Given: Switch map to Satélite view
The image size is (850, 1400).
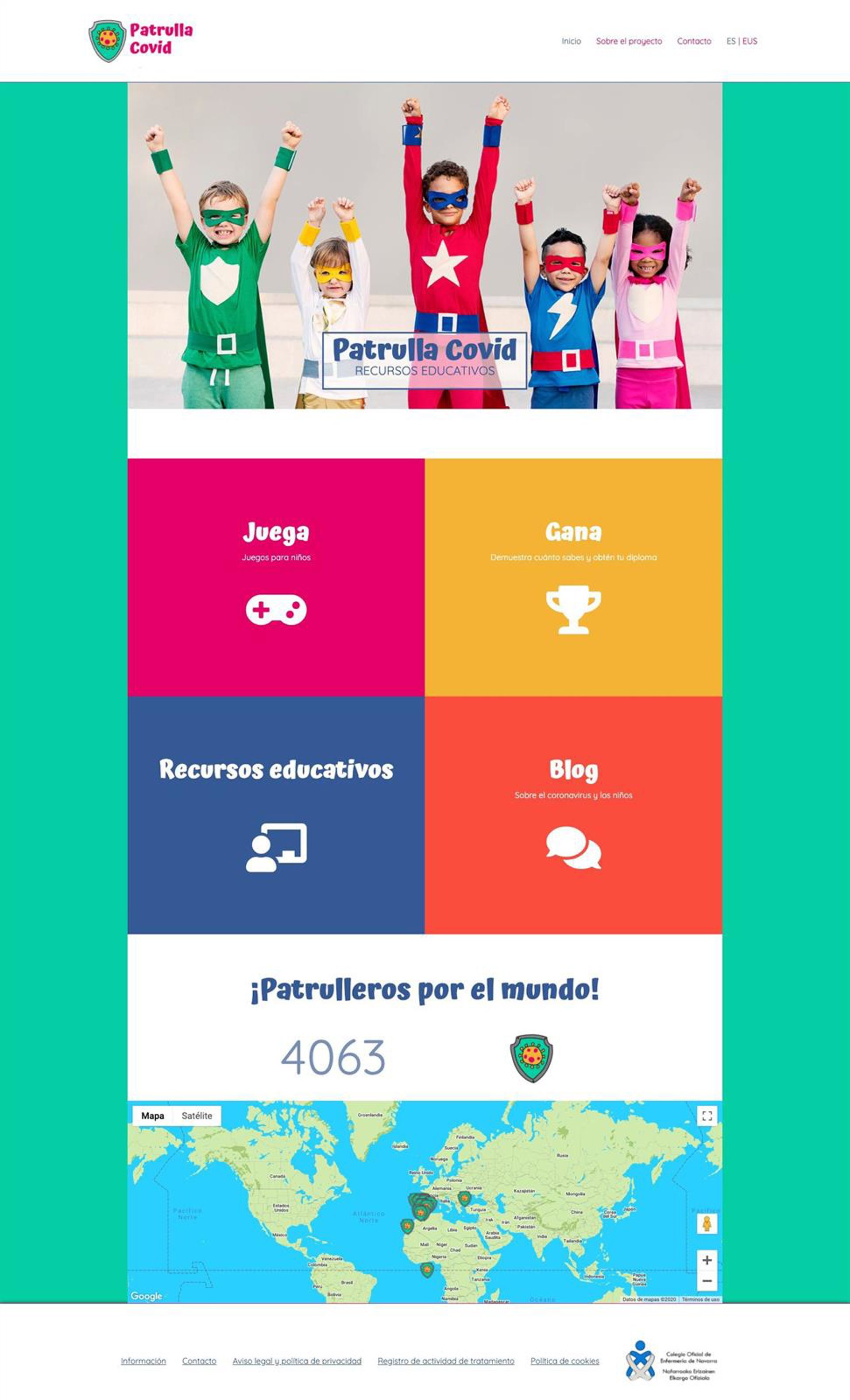Looking at the screenshot, I should click(197, 1115).
